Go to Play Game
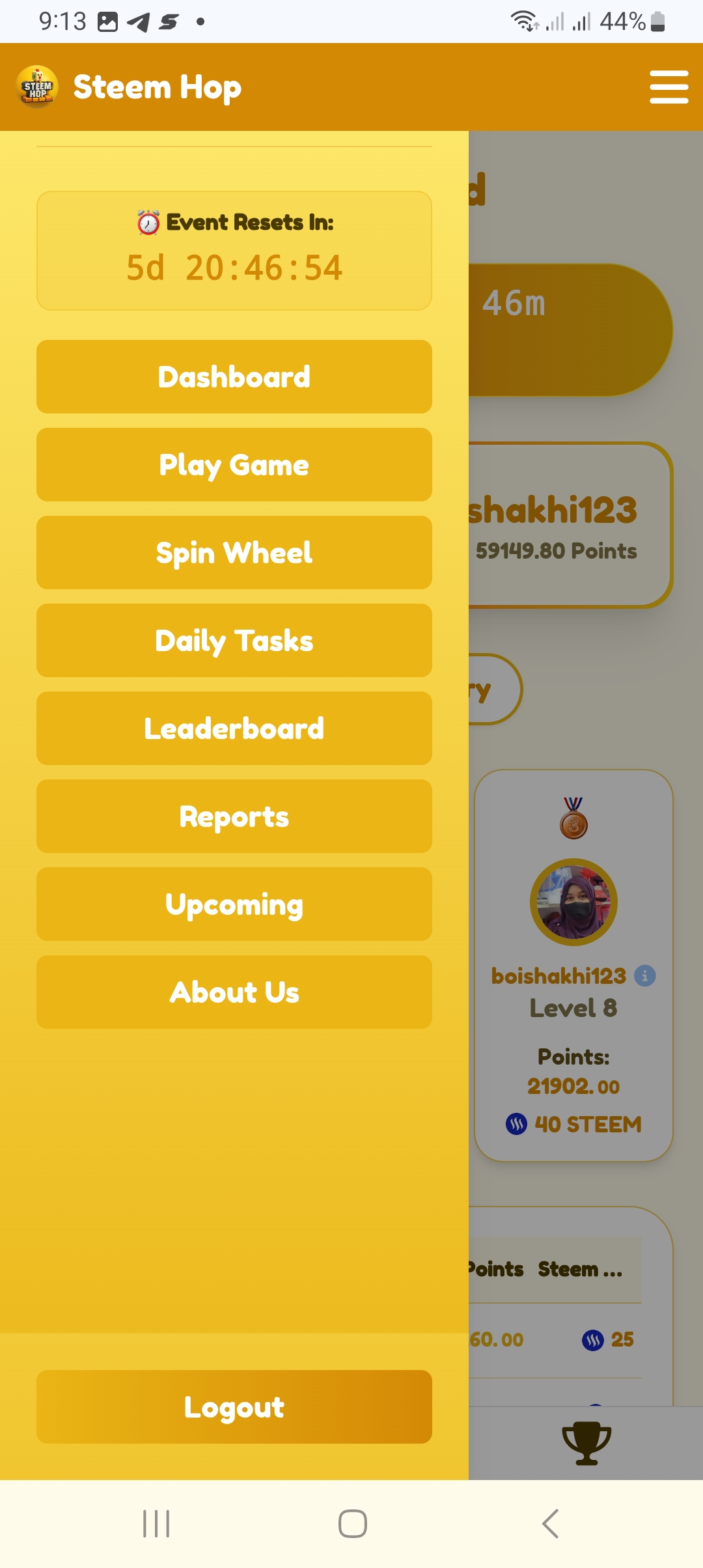The image size is (703, 1568). pos(234,465)
